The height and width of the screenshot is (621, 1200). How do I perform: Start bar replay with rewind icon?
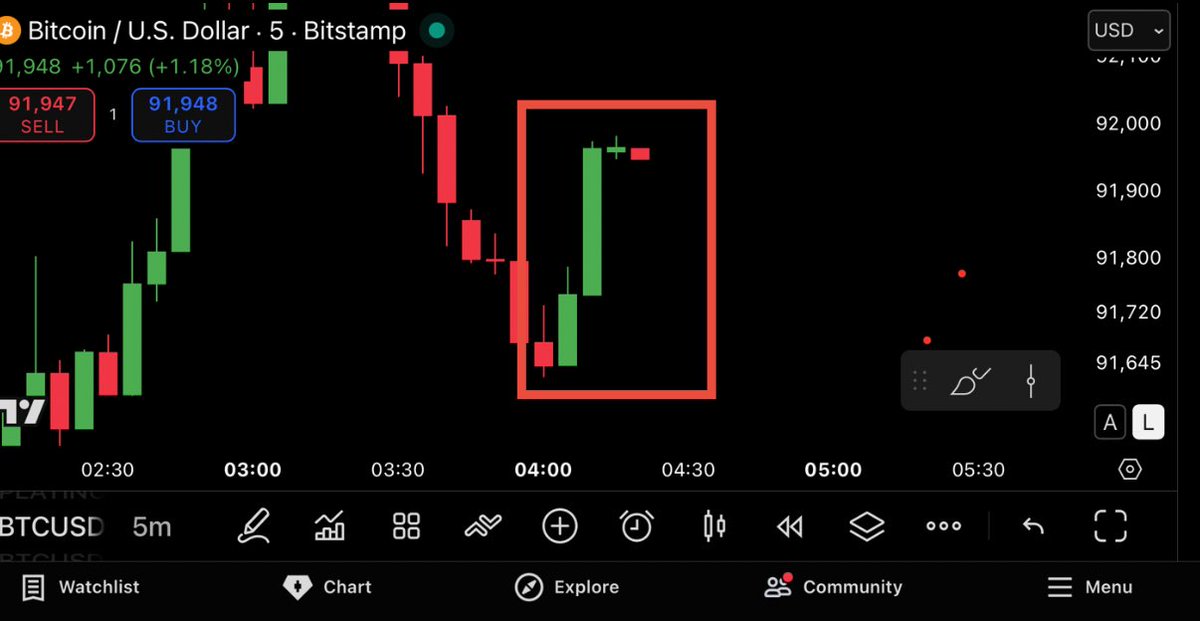click(x=790, y=526)
